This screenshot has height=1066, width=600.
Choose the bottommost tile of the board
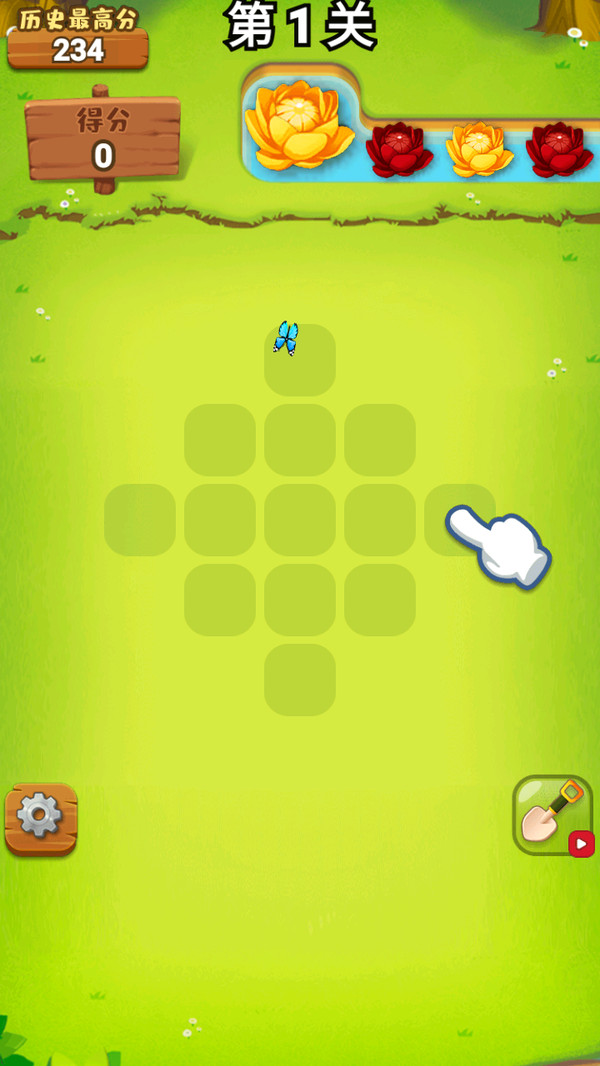pyautogui.click(x=300, y=680)
